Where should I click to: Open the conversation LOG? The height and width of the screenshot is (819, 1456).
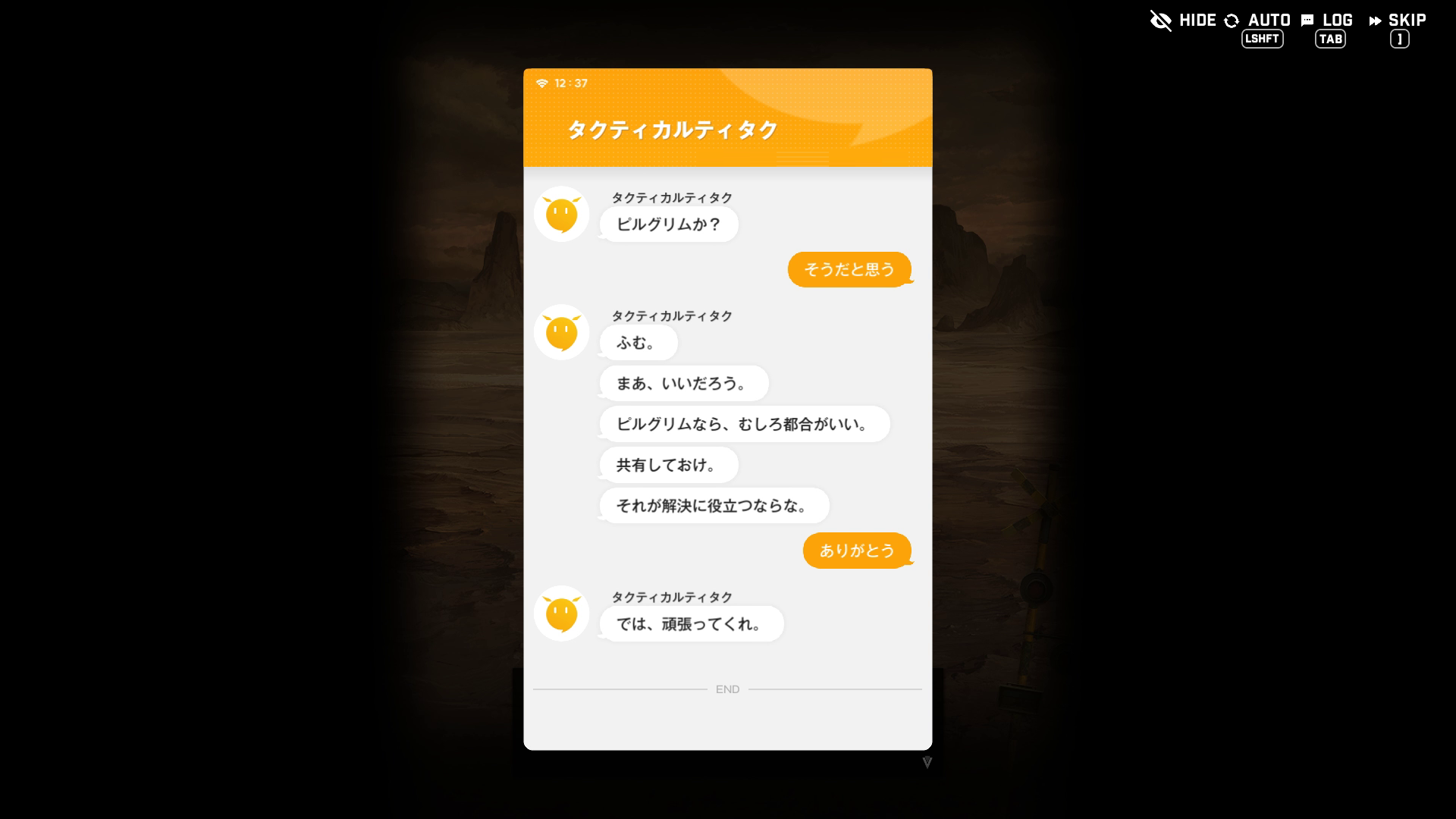click(x=1327, y=20)
